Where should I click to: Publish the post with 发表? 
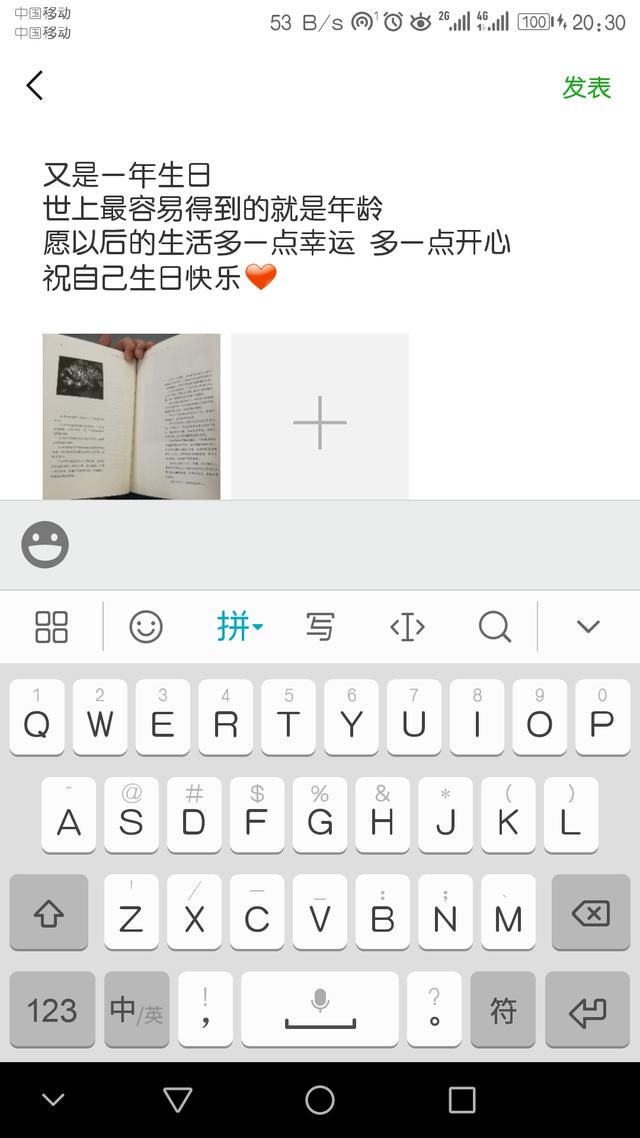point(586,87)
